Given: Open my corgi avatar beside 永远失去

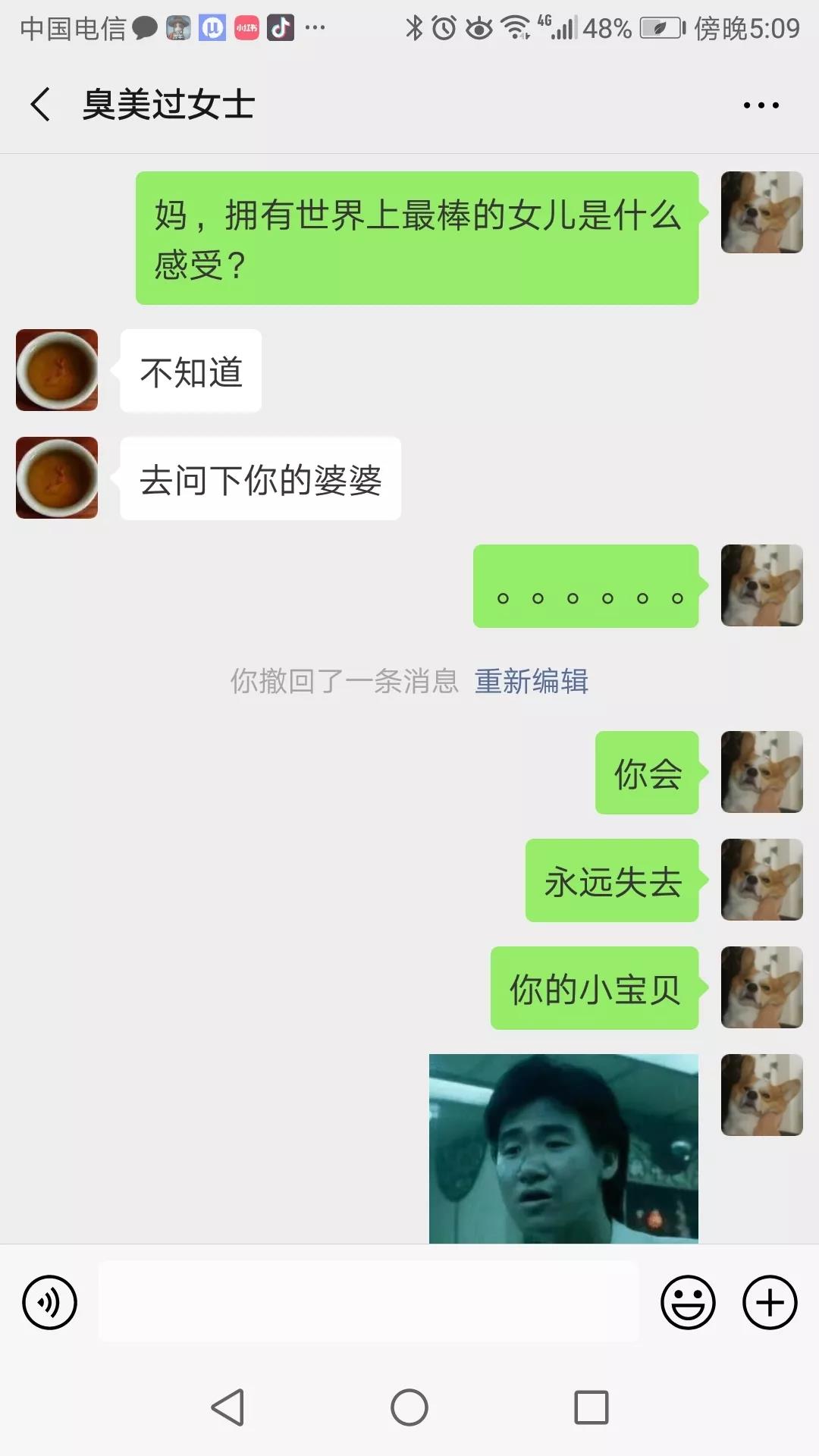Looking at the screenshot, I should (761, 880).
